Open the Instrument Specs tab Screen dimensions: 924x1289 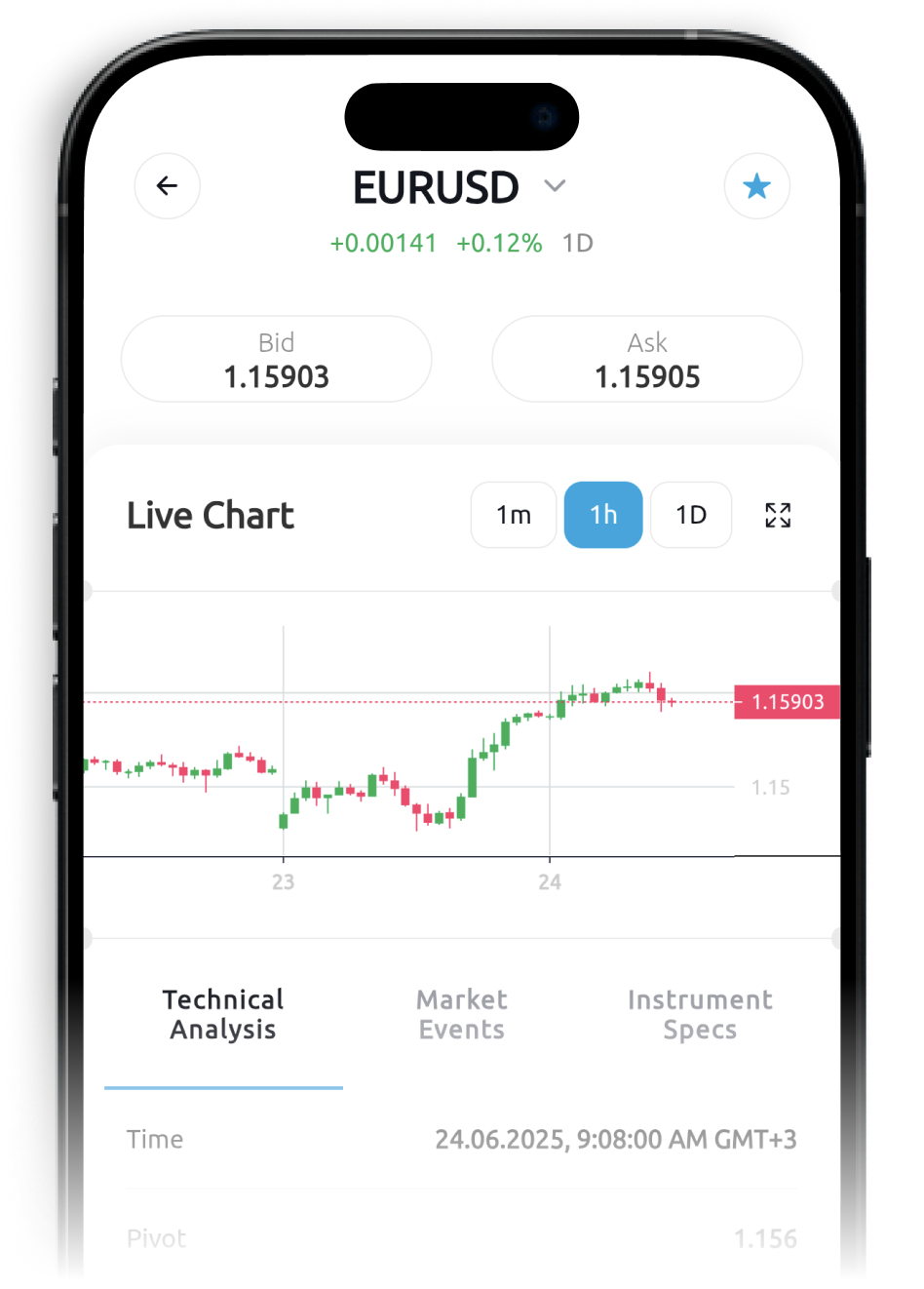click(700, 1014)
